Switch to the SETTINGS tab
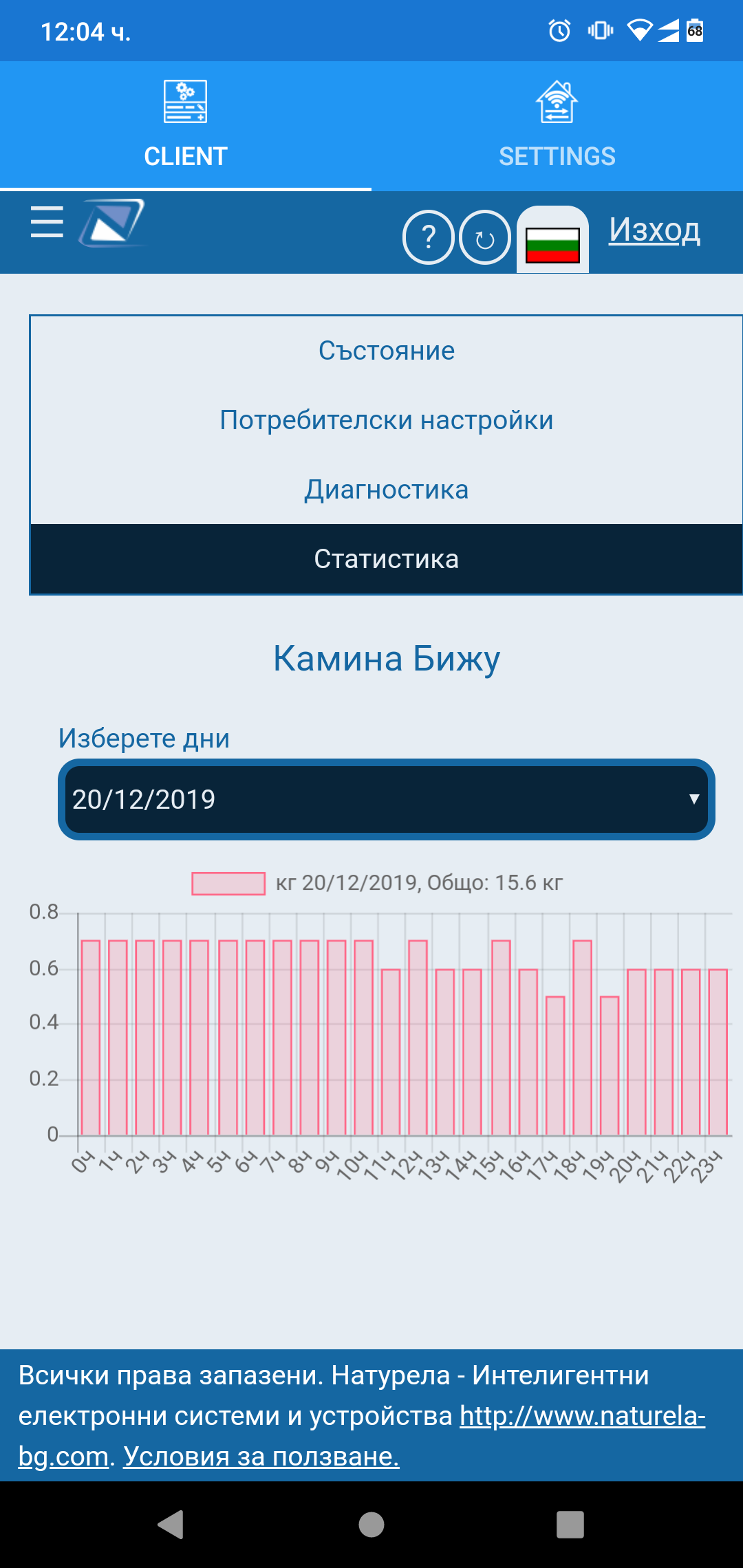 coord(557,127)
